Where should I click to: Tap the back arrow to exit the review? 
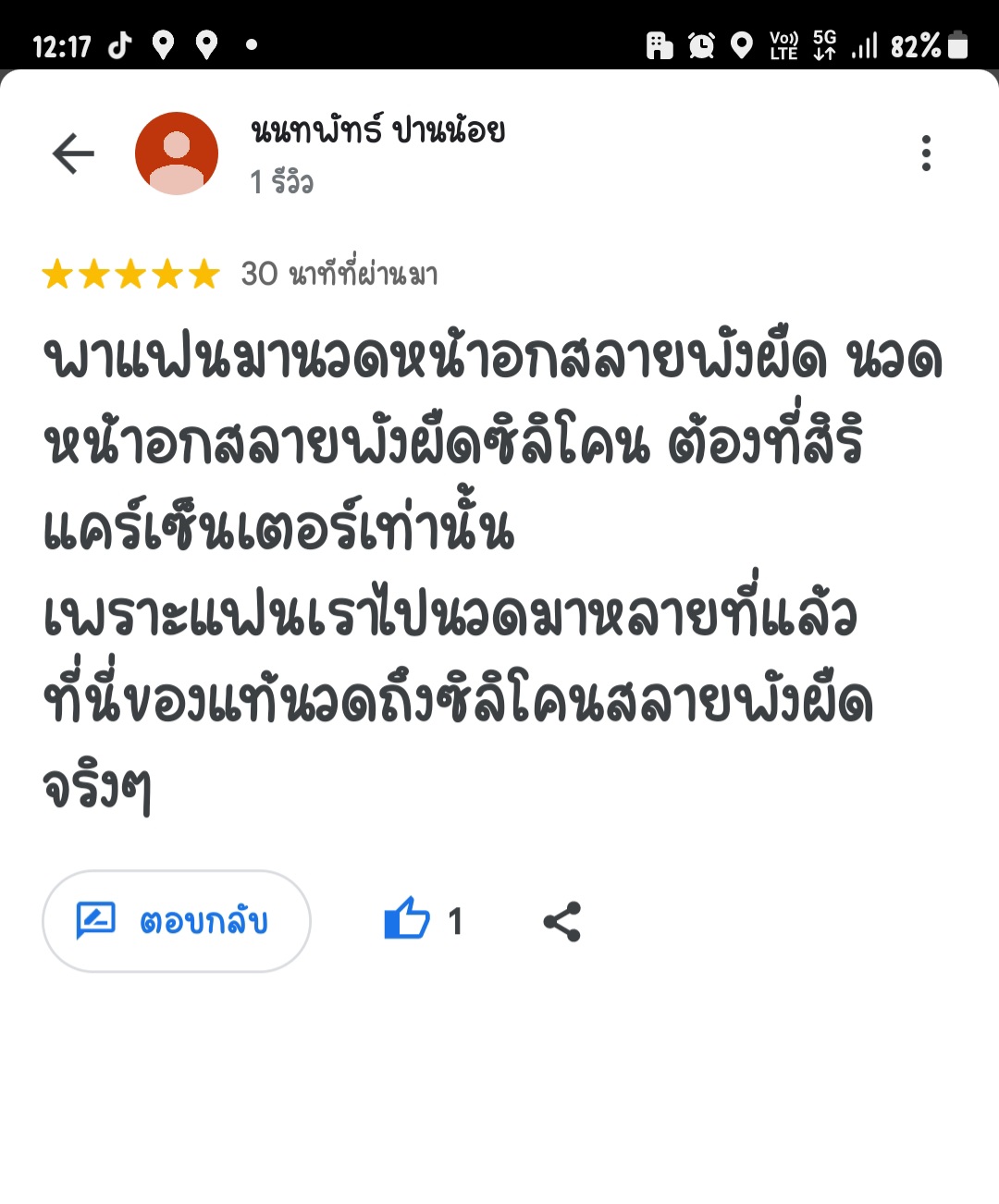pos(70,154)
